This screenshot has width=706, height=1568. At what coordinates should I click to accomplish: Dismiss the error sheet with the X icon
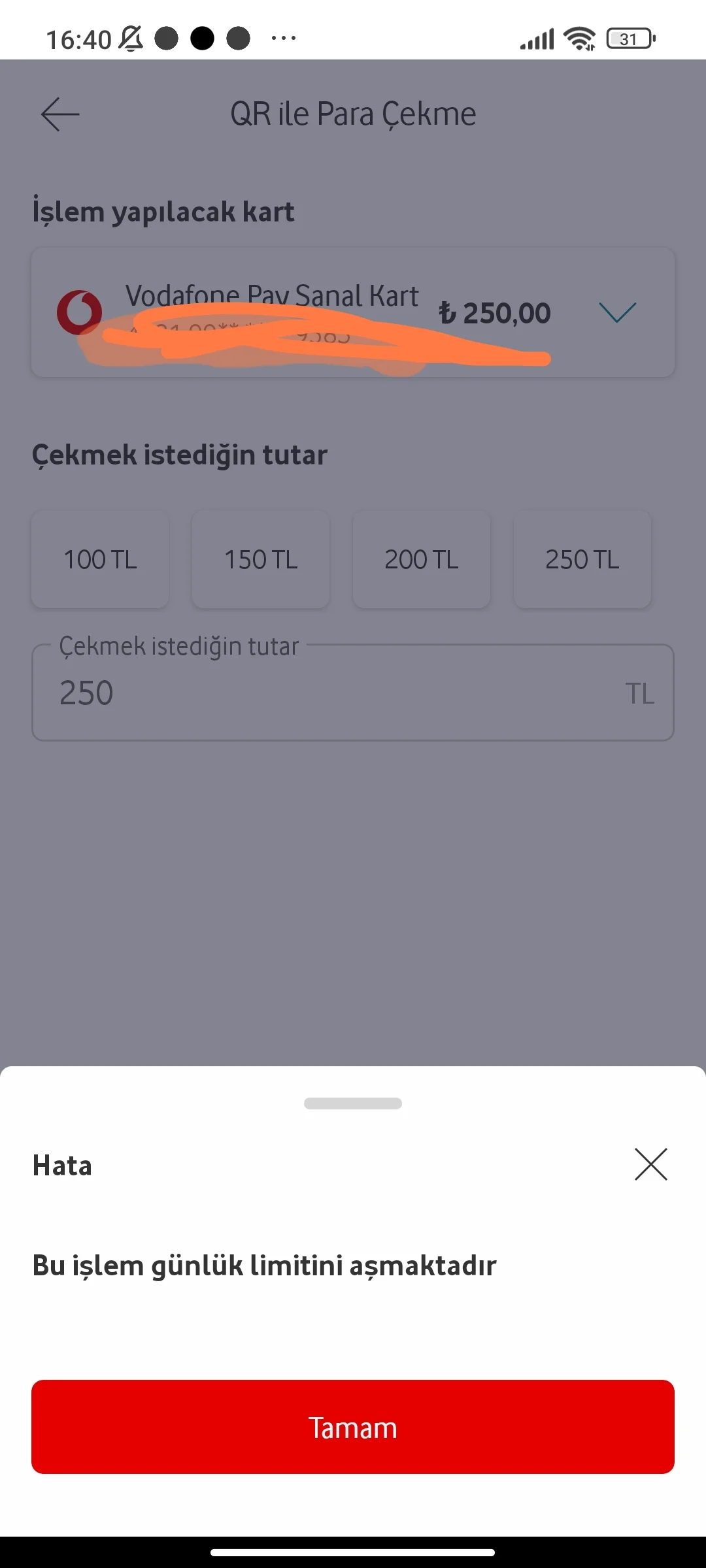tap(650, 1164)
